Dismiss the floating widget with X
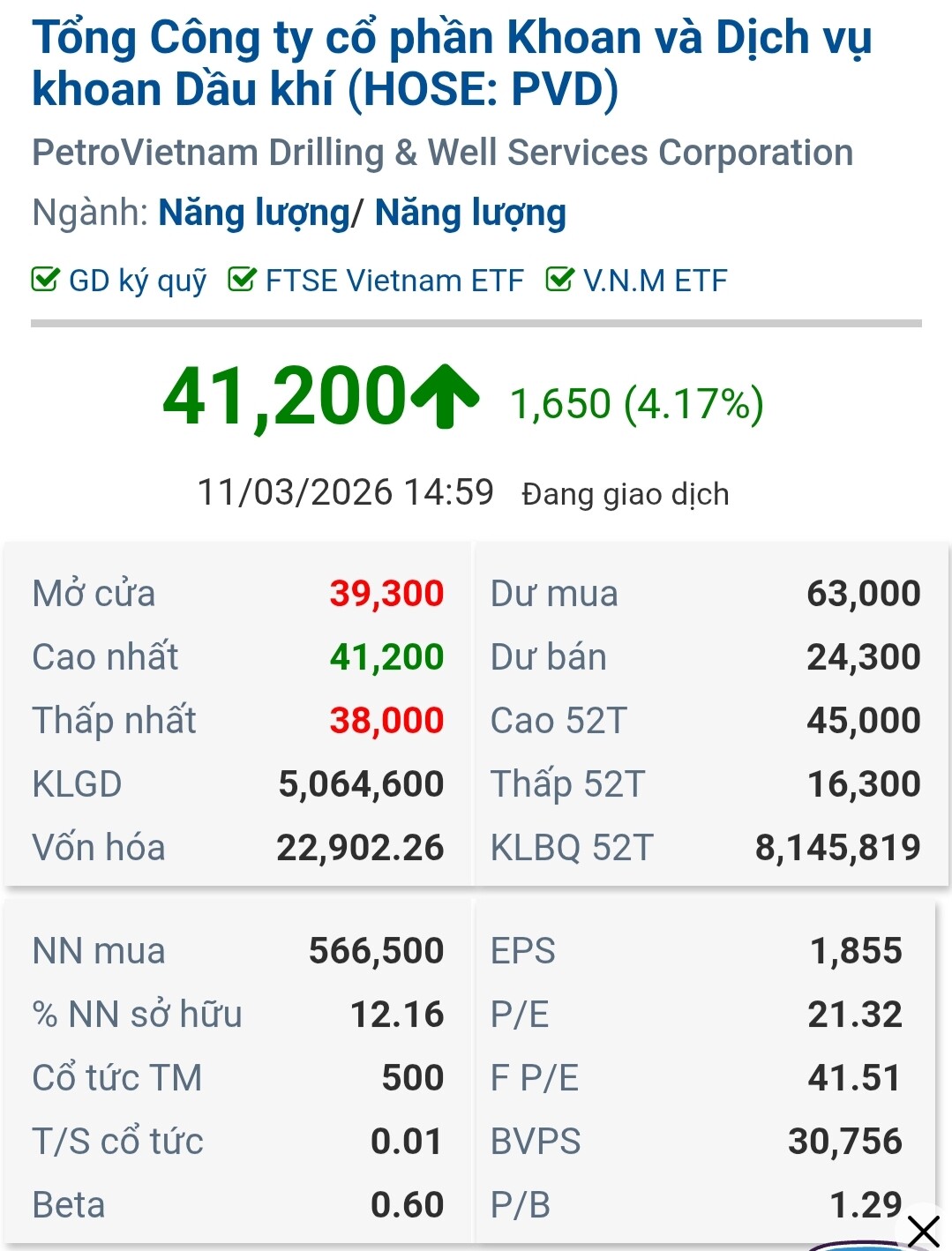The image size is (952, 1251). (923, 1230)
